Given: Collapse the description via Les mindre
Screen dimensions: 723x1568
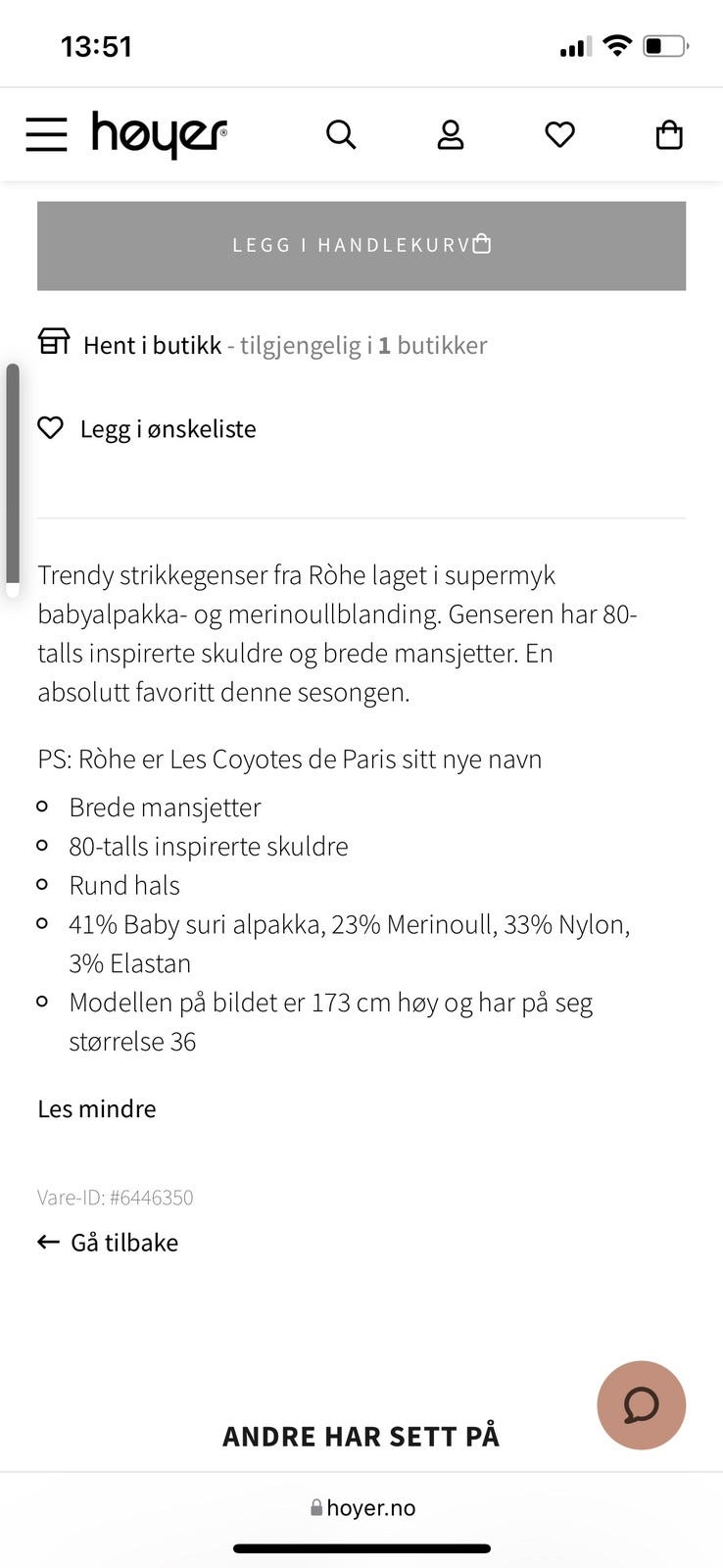Looking at the screenshot, I should [96, 1108].
